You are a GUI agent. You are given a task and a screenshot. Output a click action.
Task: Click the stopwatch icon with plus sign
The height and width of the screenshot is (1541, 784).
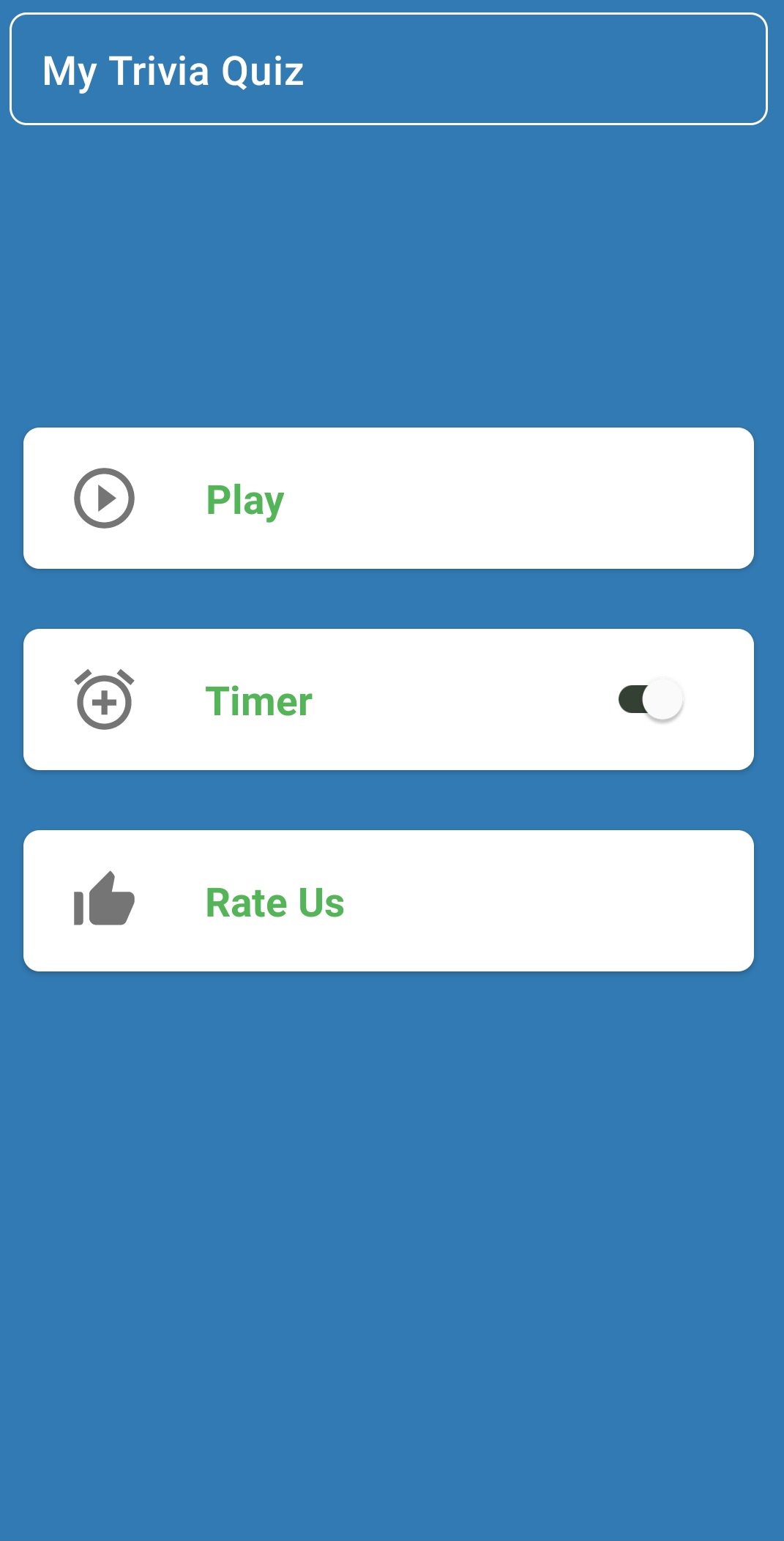(x=103, y=700)
